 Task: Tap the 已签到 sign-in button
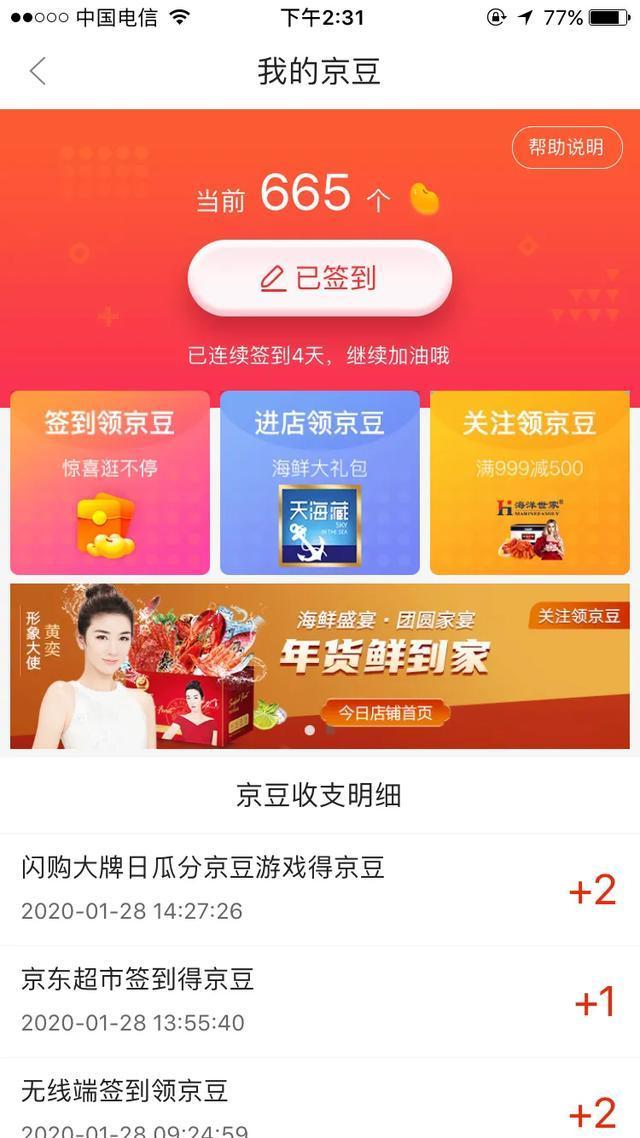[320, 278]
